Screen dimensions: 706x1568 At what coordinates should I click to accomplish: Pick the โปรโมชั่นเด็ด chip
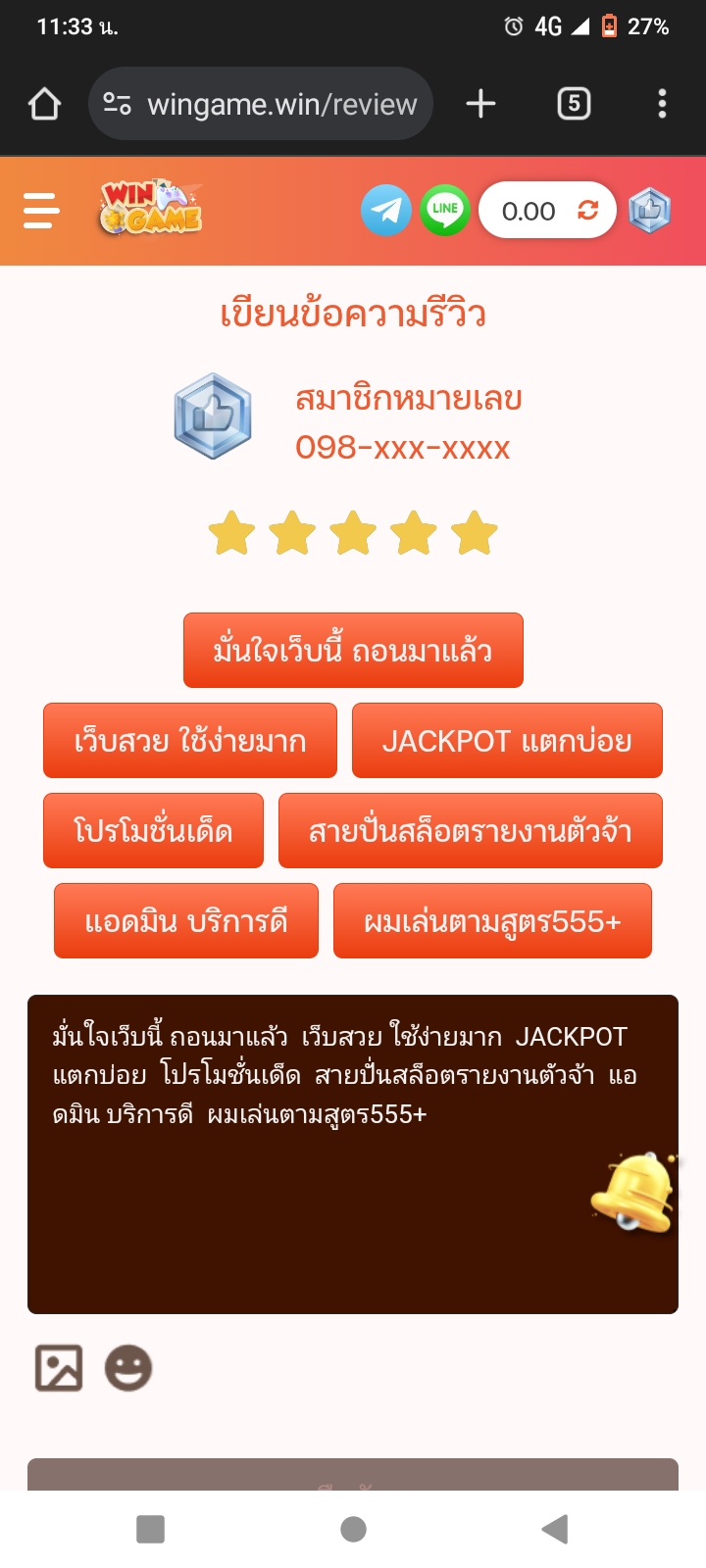point(153,831)
